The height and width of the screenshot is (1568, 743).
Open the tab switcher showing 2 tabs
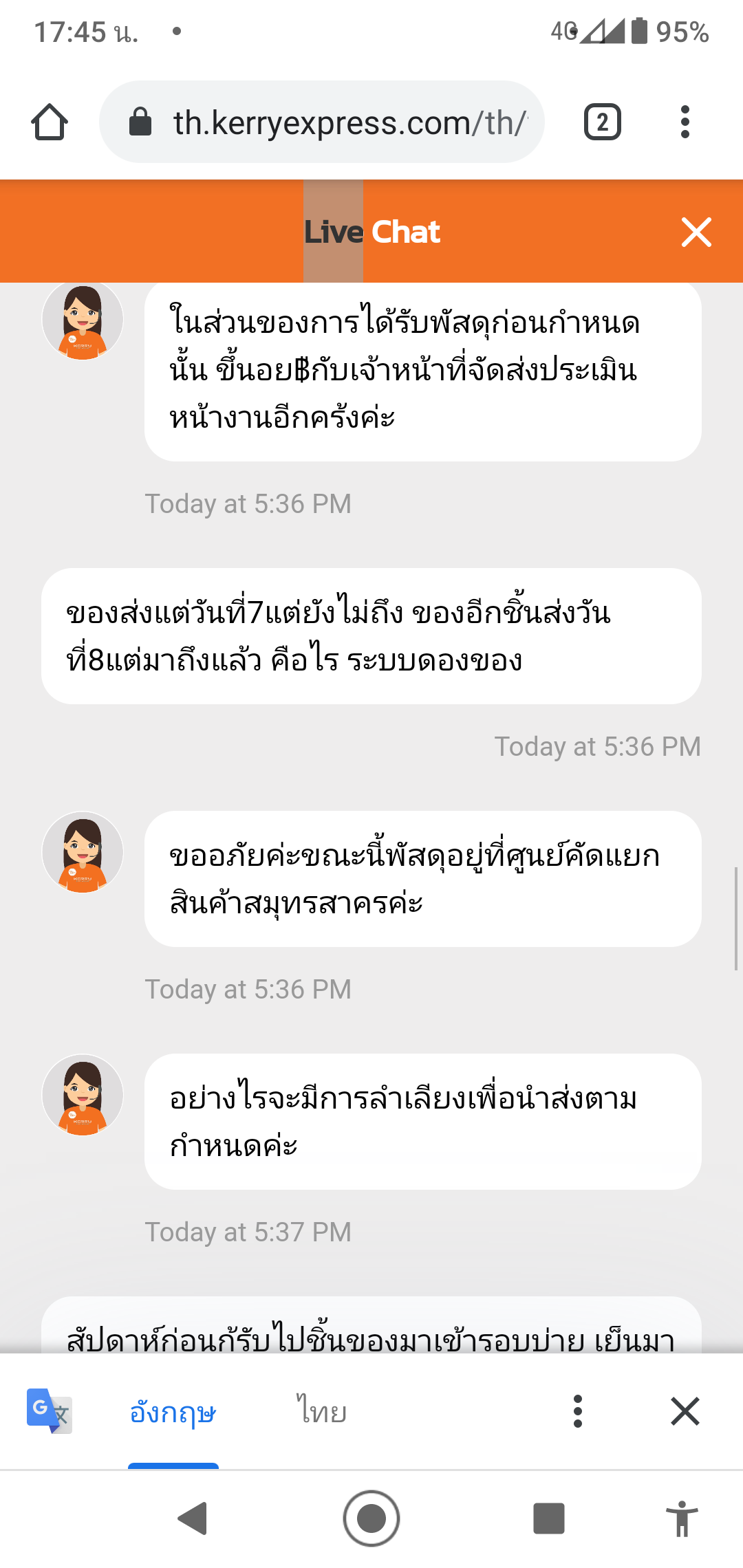[602, 122]
